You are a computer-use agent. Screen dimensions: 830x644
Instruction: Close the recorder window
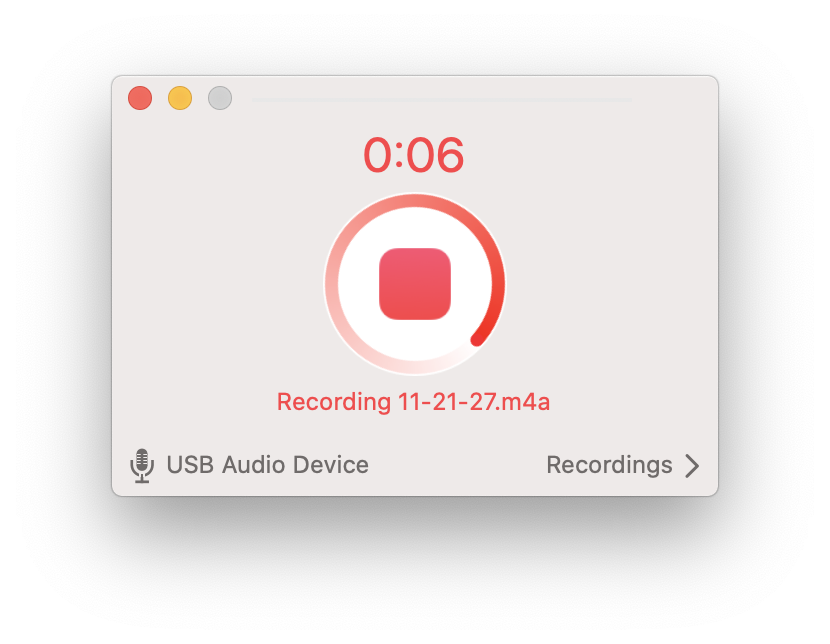(140, 98)
